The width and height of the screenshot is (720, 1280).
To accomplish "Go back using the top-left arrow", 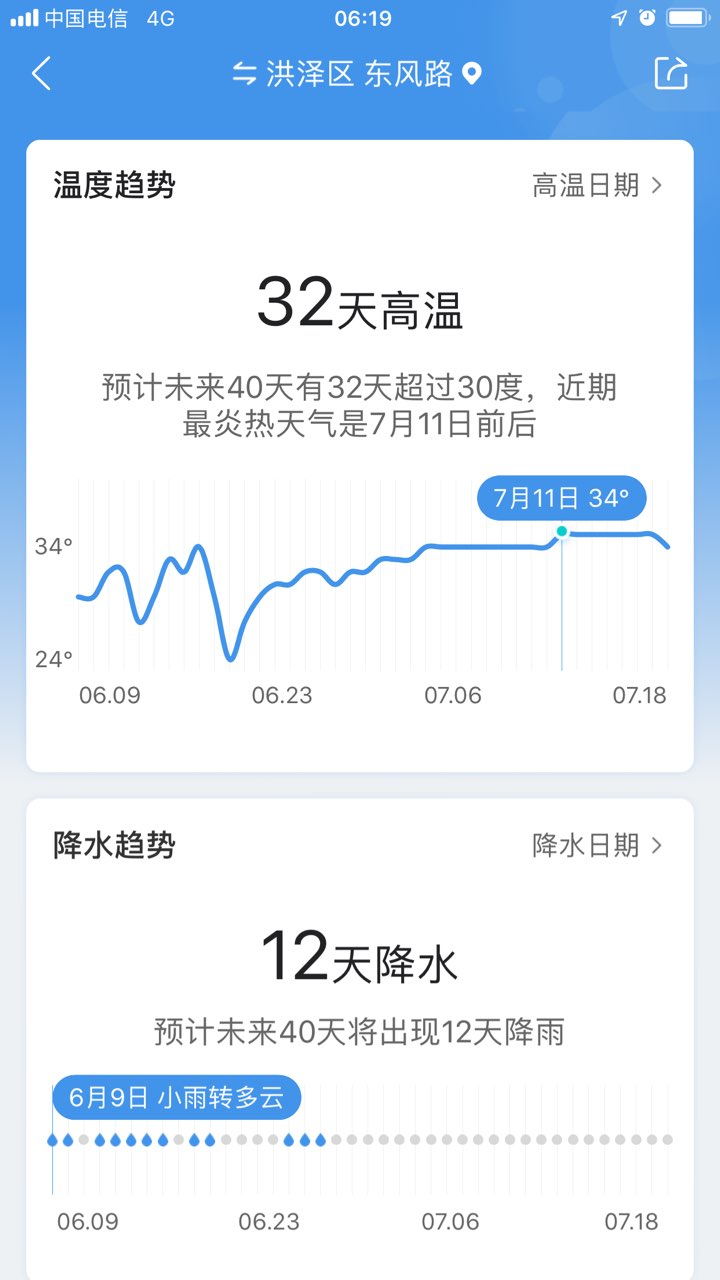I will coord(41,74).
